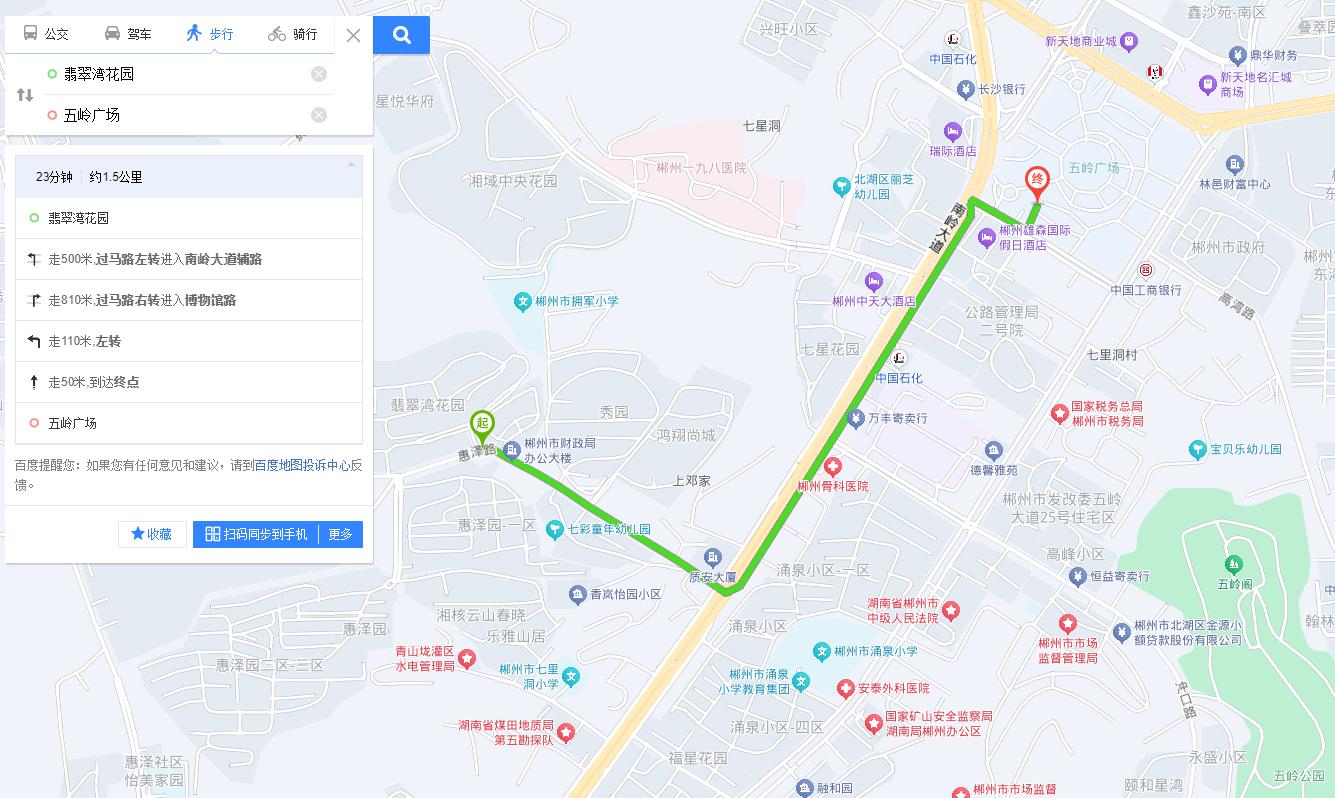Image resolution: width=1335 pixels, height=798 pixels.
Task: Open the 更多 options
Action: [341, 534]
